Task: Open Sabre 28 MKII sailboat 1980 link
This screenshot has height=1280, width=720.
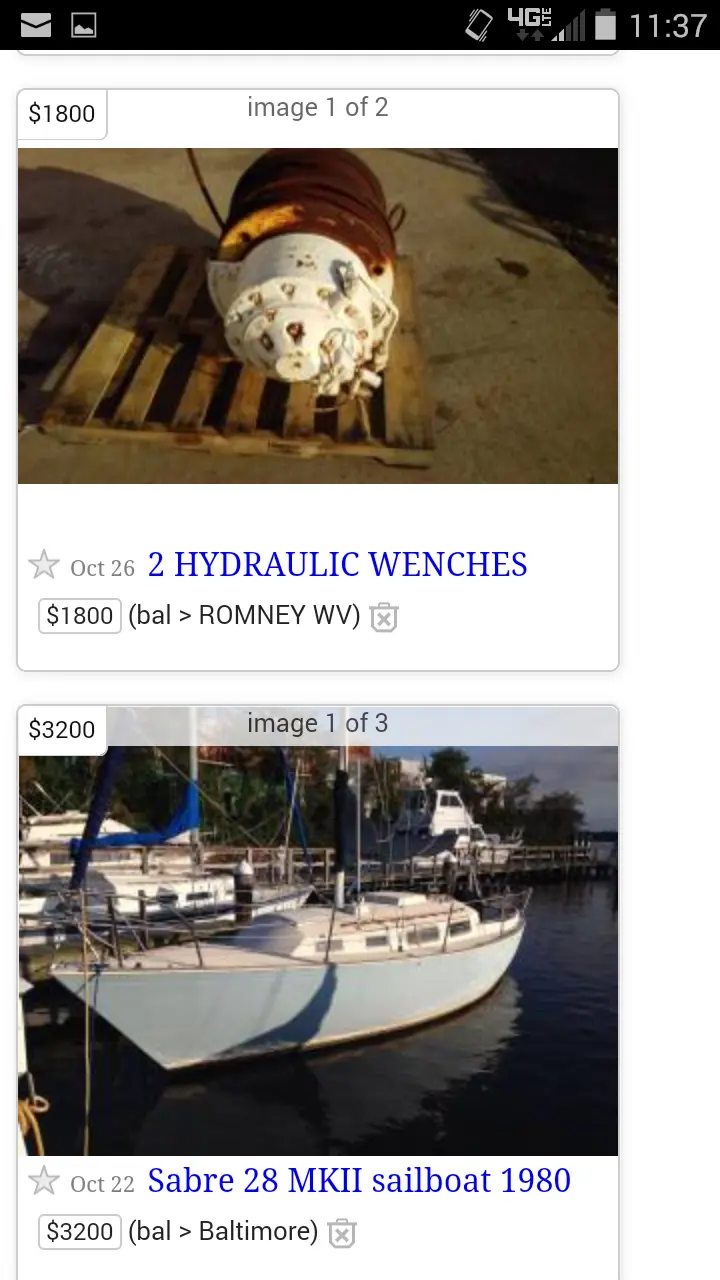Action: 359,1181
